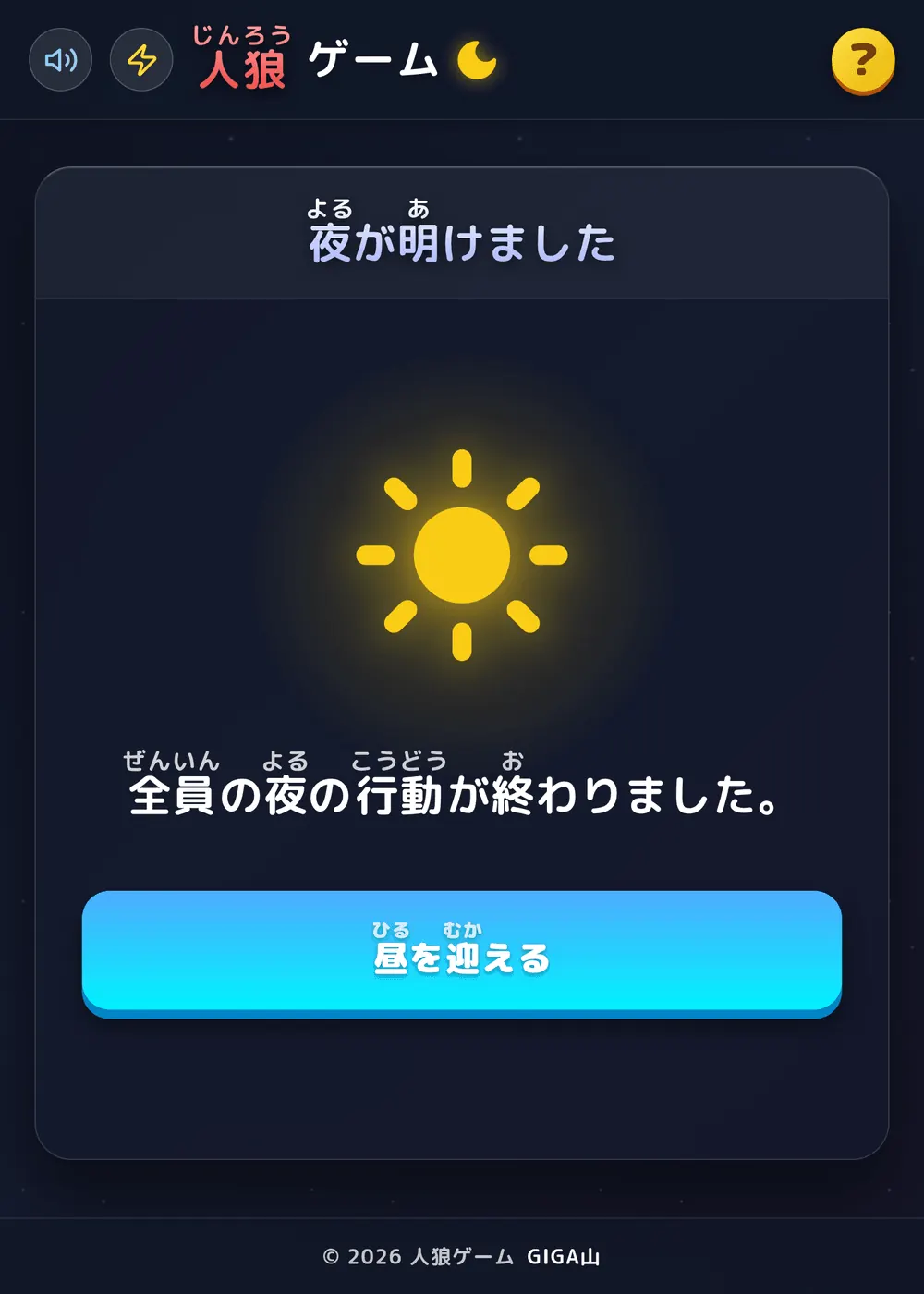Viewport: 924px width, 1294px height.
Task: Tap the 昼を迎える button
Action: point(462,954)
